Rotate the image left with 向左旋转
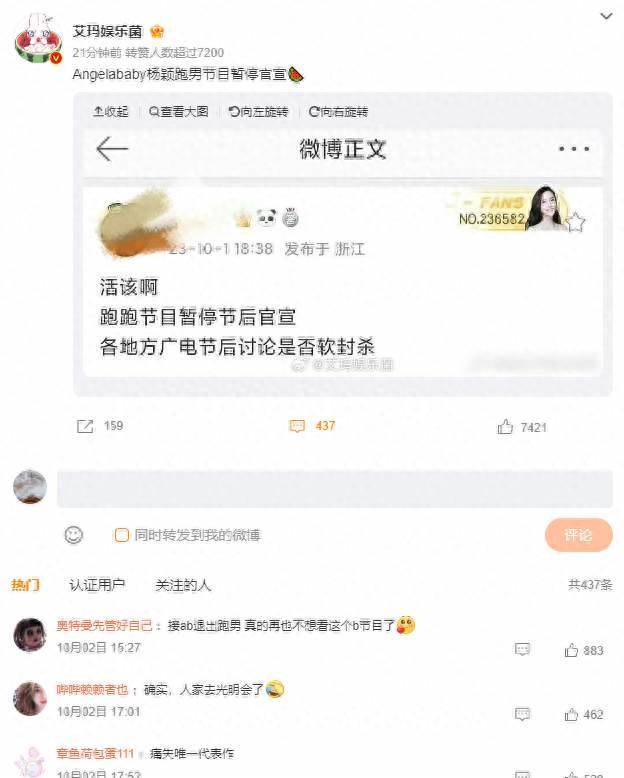Screen dimensions: 624x778 click(258, 112)
